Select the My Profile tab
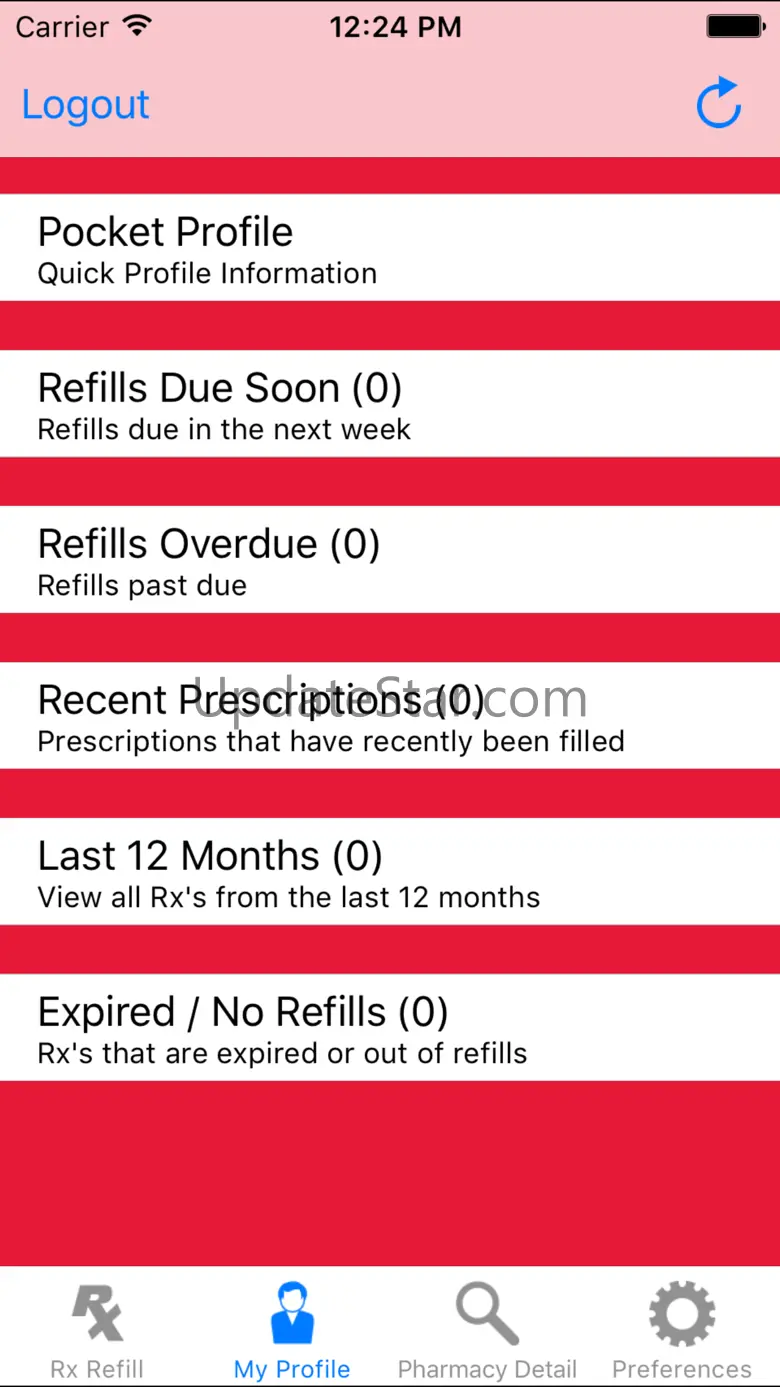 tap(292, 1328)
